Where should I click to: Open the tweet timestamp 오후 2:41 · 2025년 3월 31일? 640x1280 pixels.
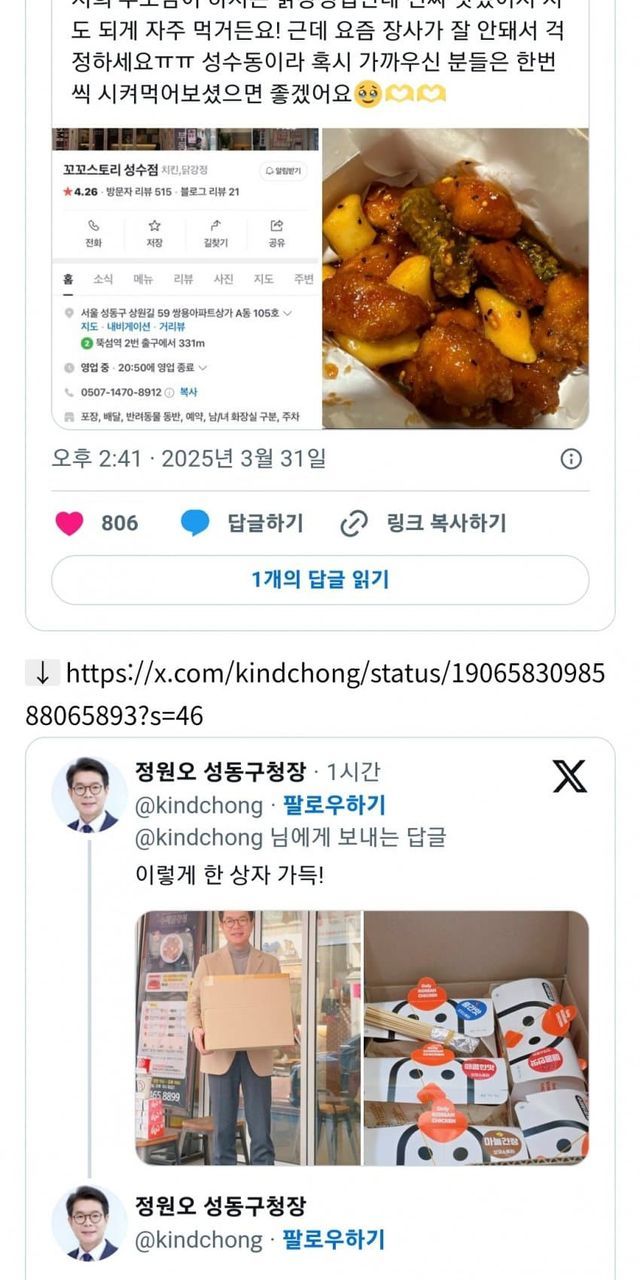(x=189, y=459)
